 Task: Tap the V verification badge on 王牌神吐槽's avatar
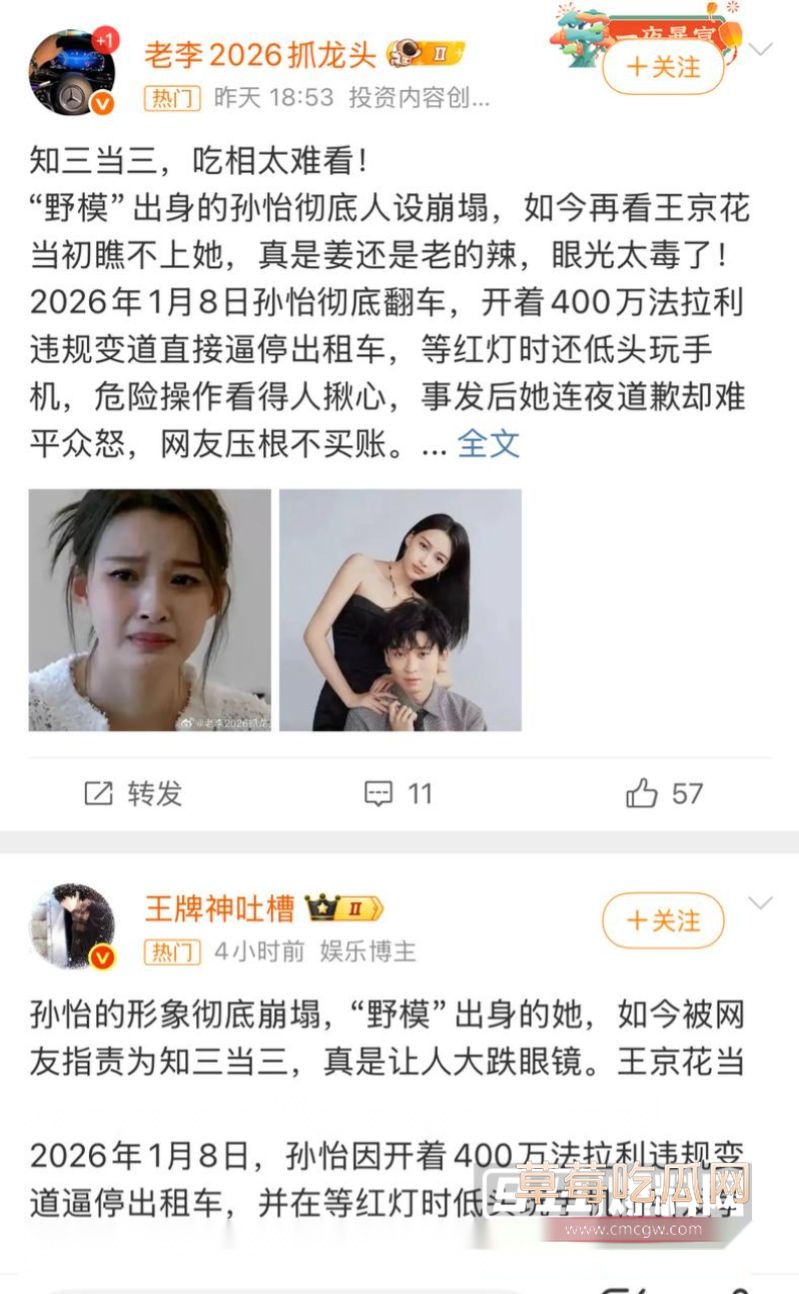coord(104,953)
